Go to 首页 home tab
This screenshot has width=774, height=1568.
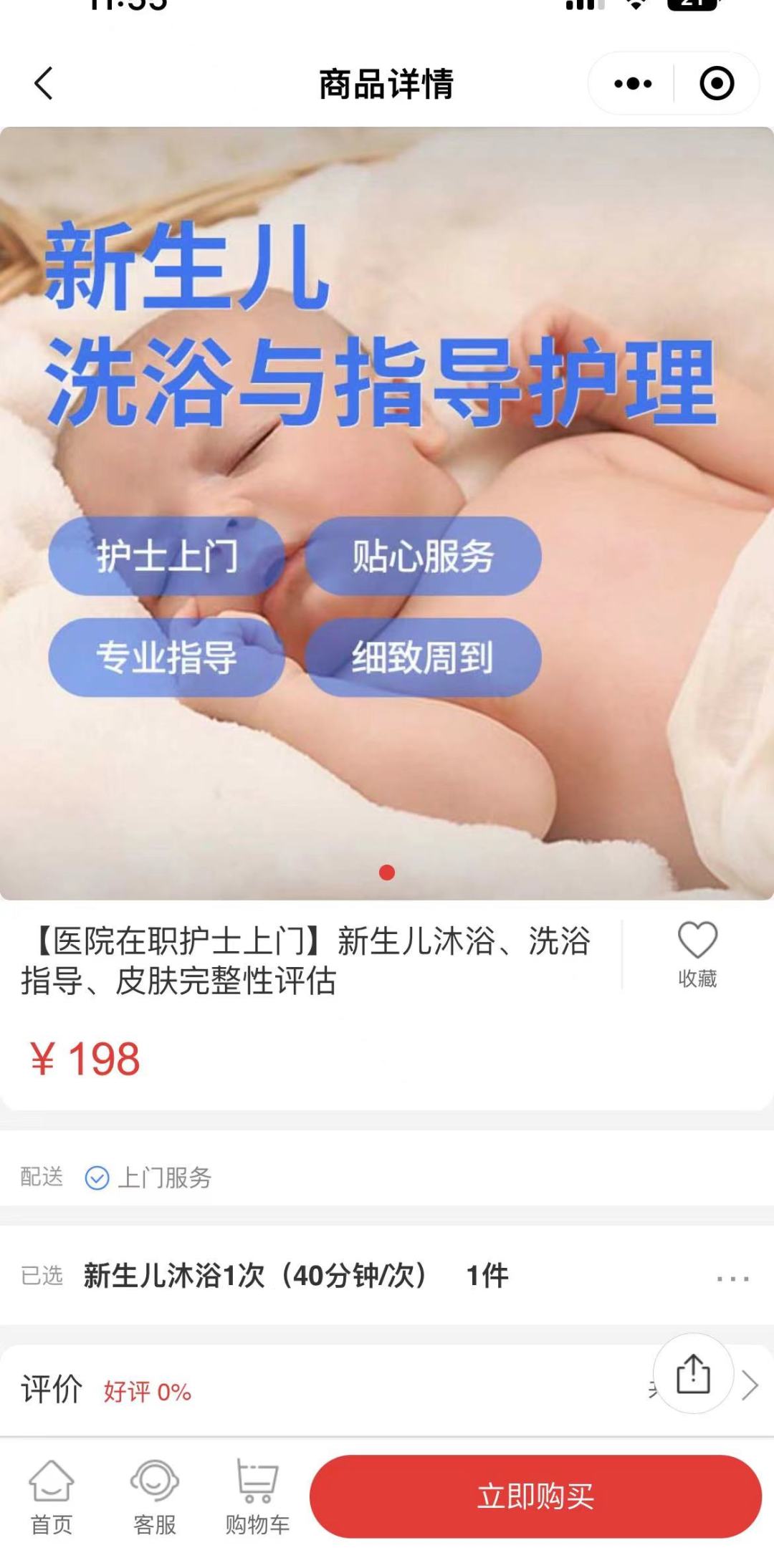point(52,1497)
